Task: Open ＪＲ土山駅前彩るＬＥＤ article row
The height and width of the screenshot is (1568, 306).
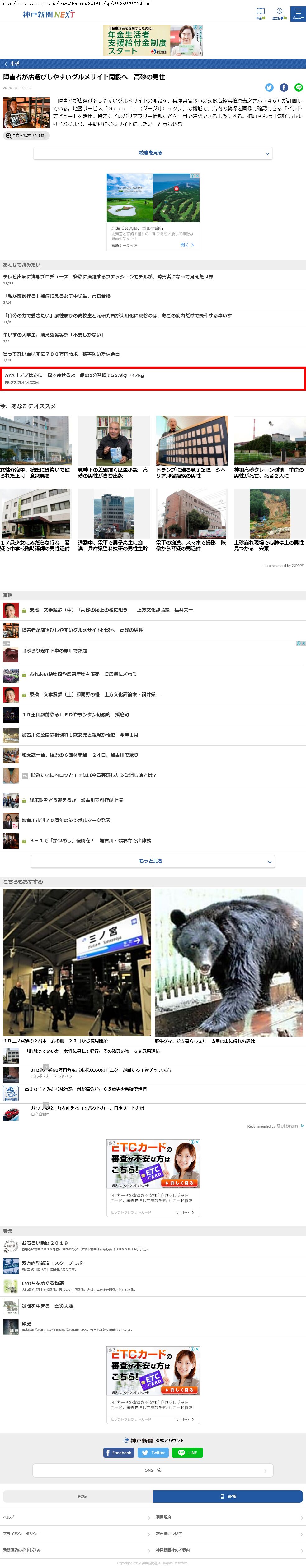Action: tap(75, 714)
